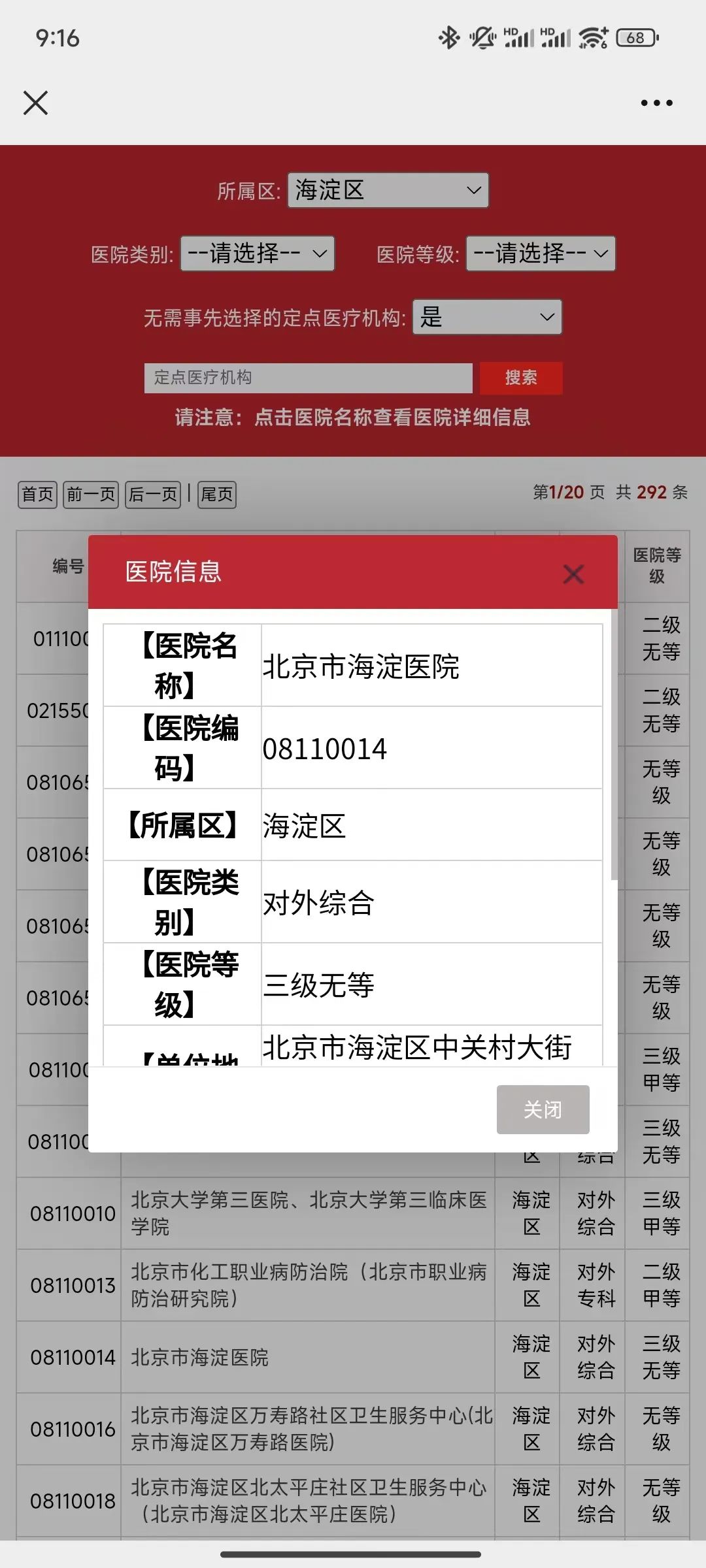Dismiss the 医院信息 dialog with its red X
706x1568 pixels.
coord(573,574)
